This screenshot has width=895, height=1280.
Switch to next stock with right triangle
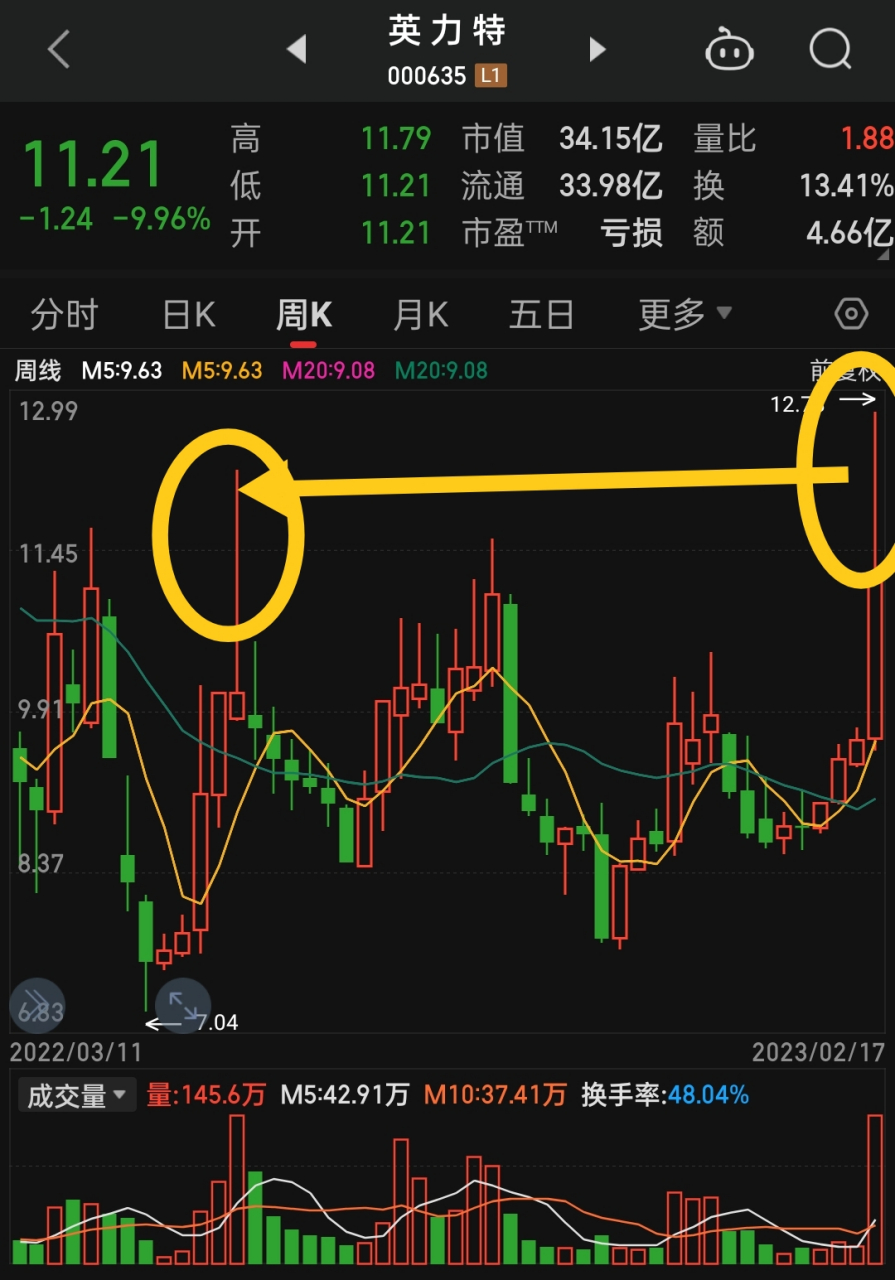[597, 49]
